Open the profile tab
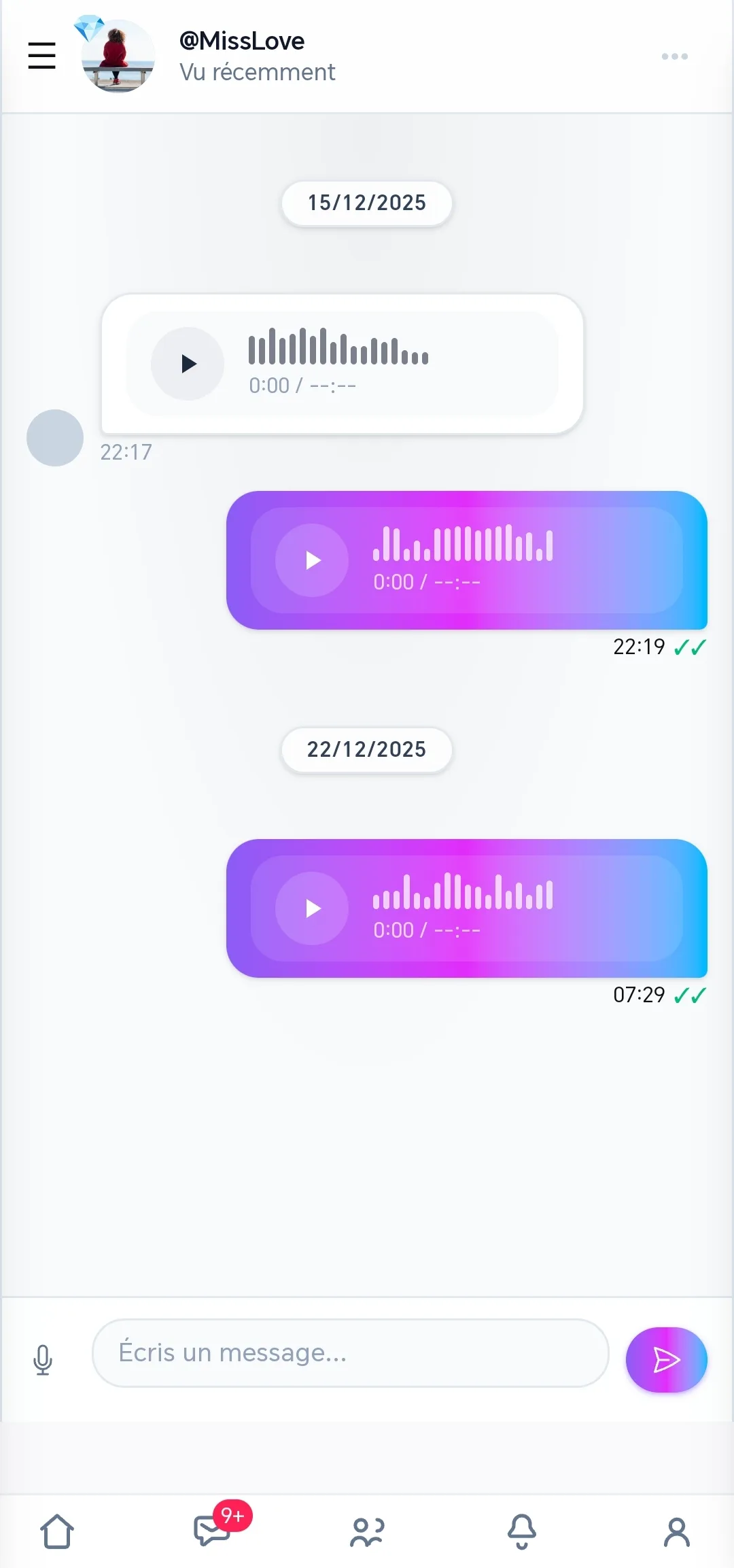Viewport: 734px width, 1568px height. click(x=677, y=1531)
